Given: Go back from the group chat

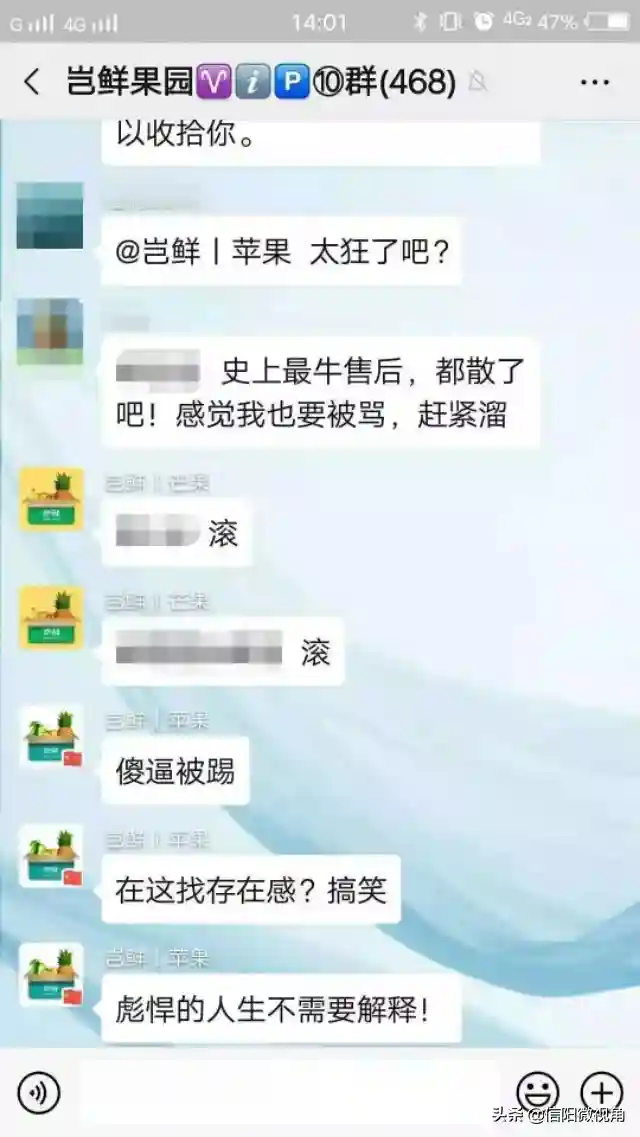Looking at the screenshot, I should click(x=32, y=82).
